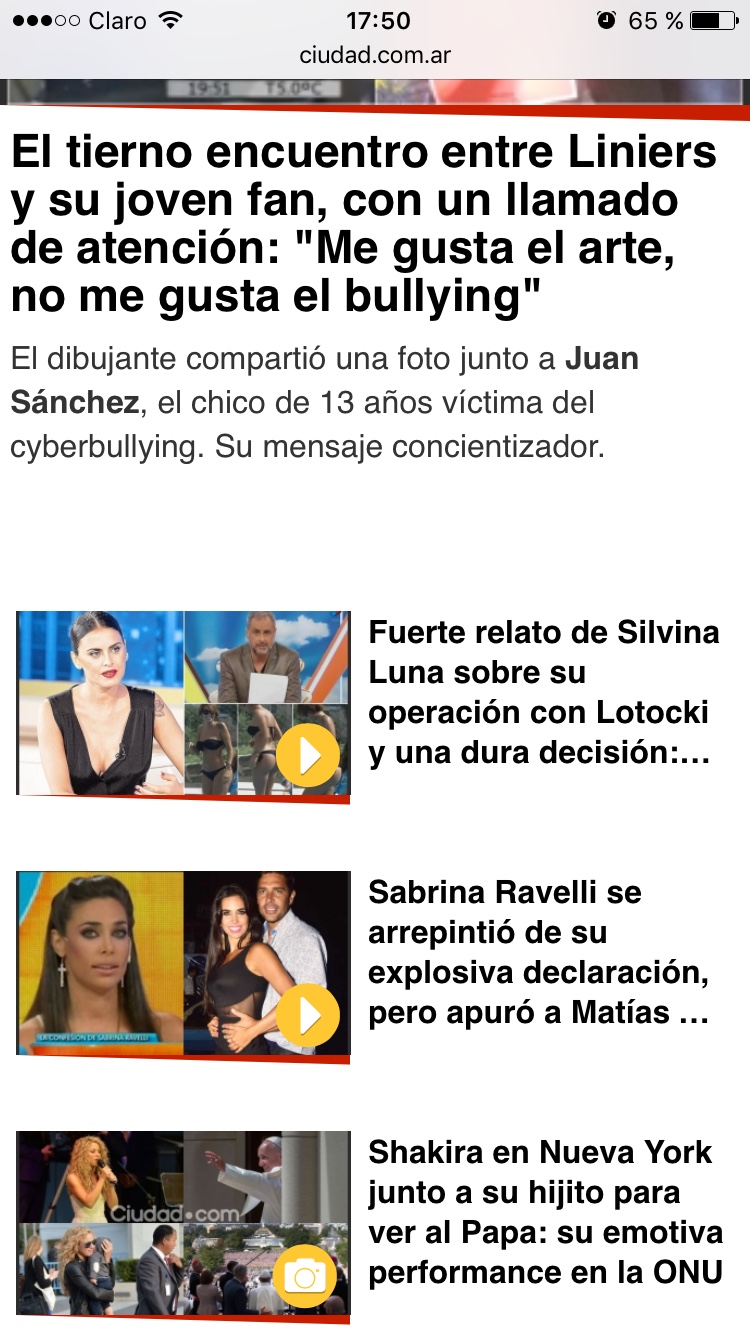Open the Shakira en Nueva York headline
This screenshot has height=1334, width=750.
545,1212
